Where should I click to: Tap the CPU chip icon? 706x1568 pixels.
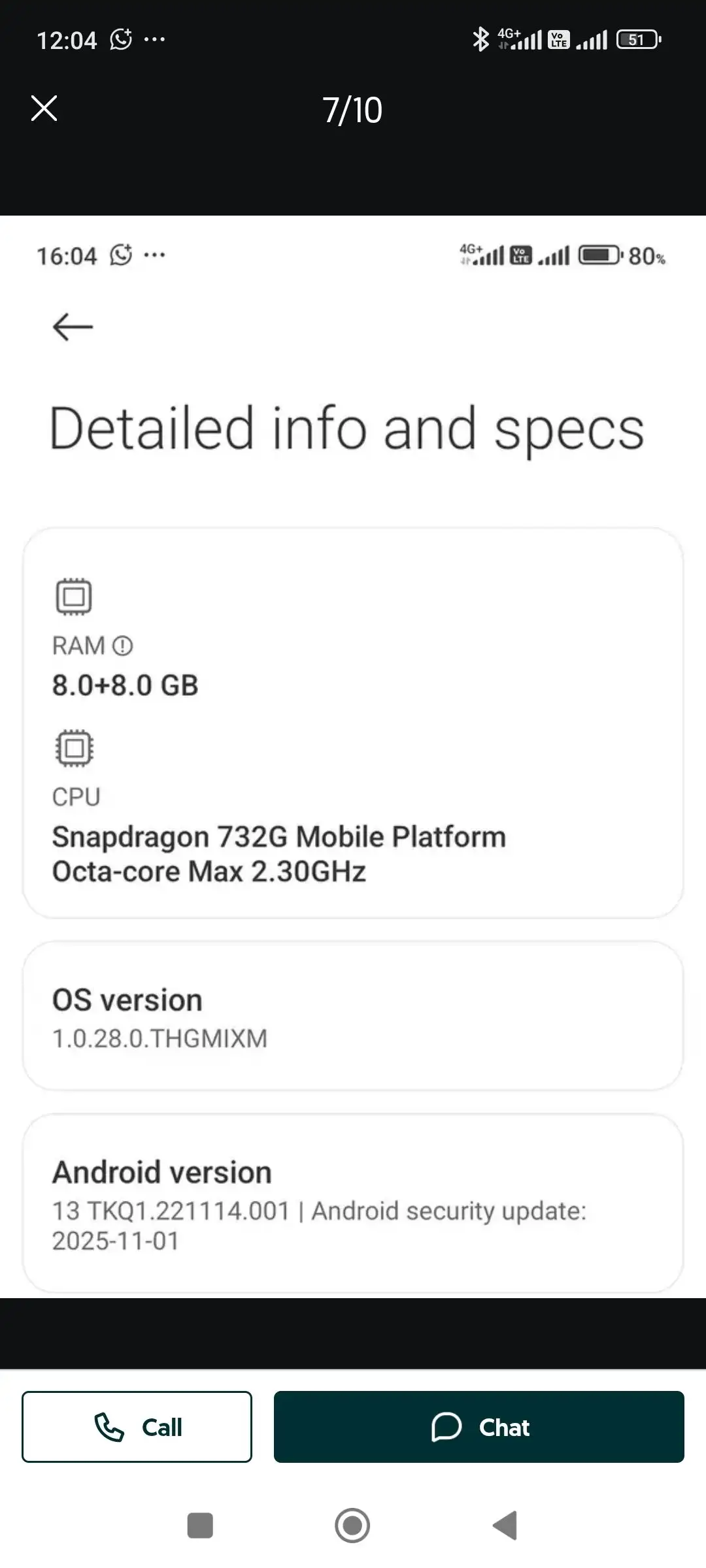(x=74, y=749)
